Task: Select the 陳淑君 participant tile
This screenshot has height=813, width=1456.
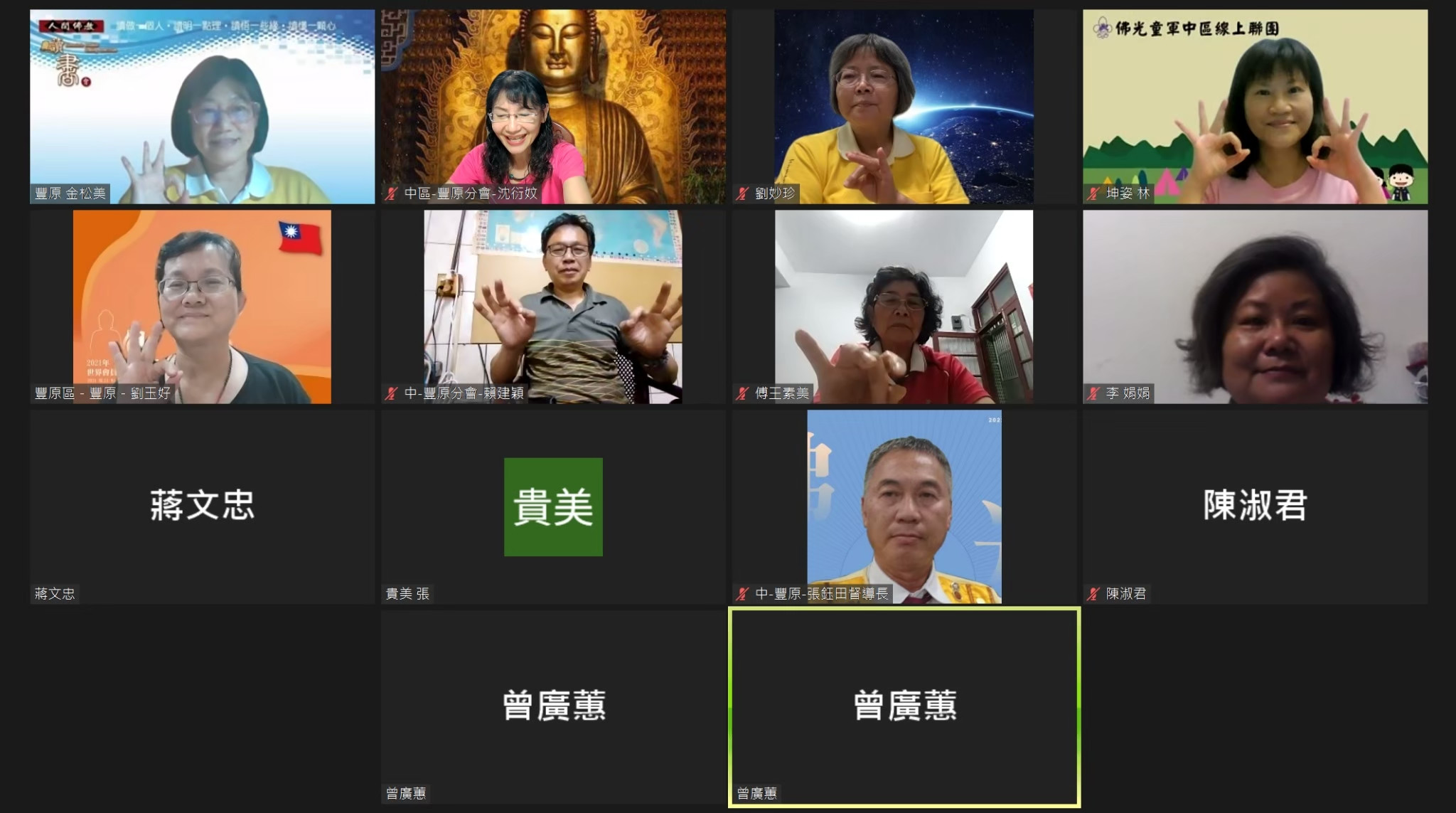Action: pyautogui.click(x=1255, y=506)
